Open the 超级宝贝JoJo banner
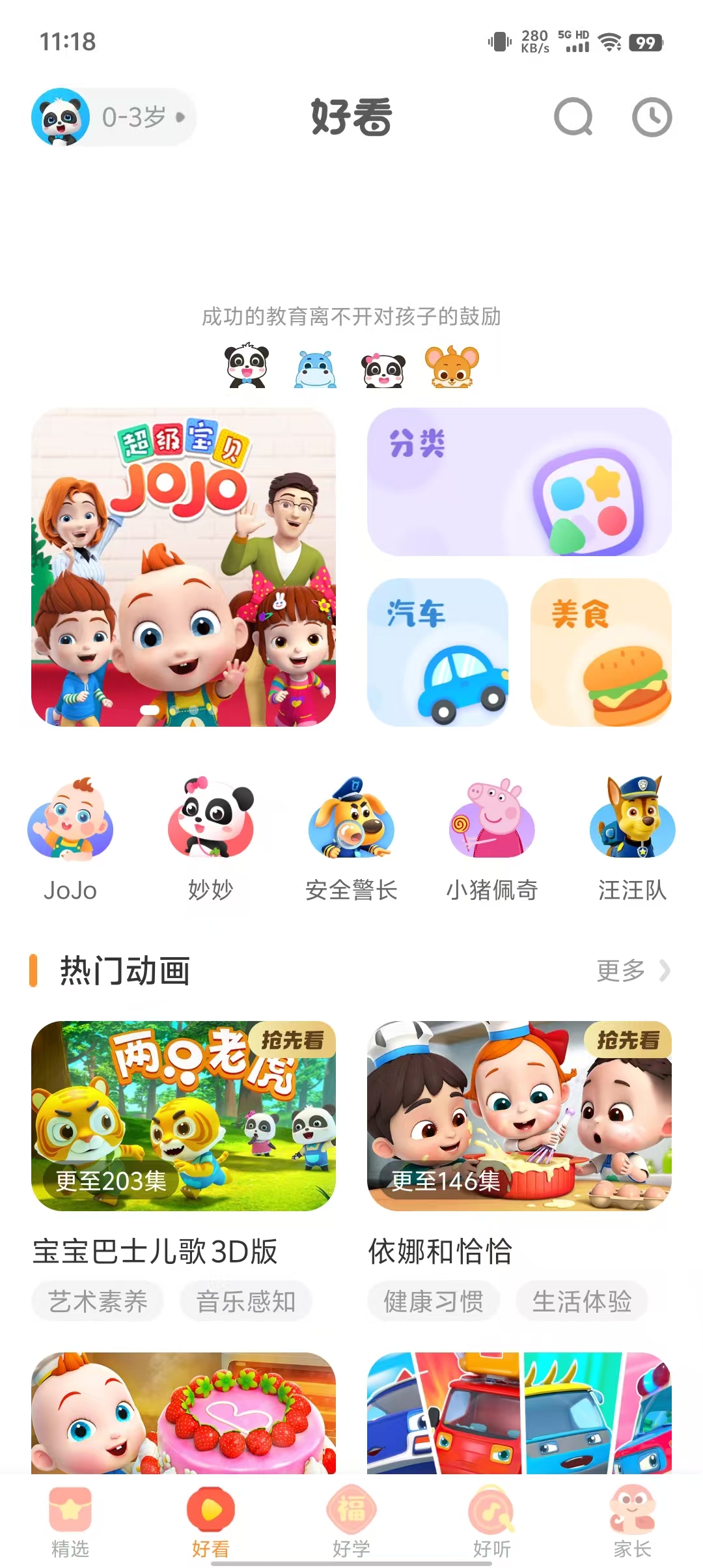This screenshot has width=703, height=1568. tap(184, 567)
